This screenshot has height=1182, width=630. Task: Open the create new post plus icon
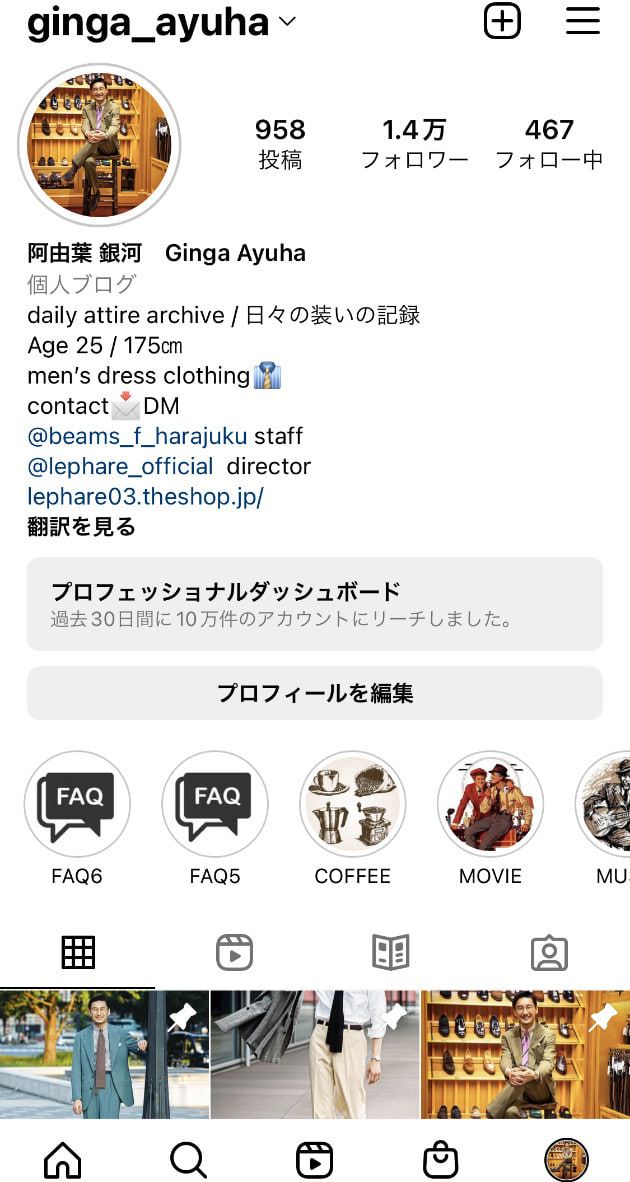point(502,21)
